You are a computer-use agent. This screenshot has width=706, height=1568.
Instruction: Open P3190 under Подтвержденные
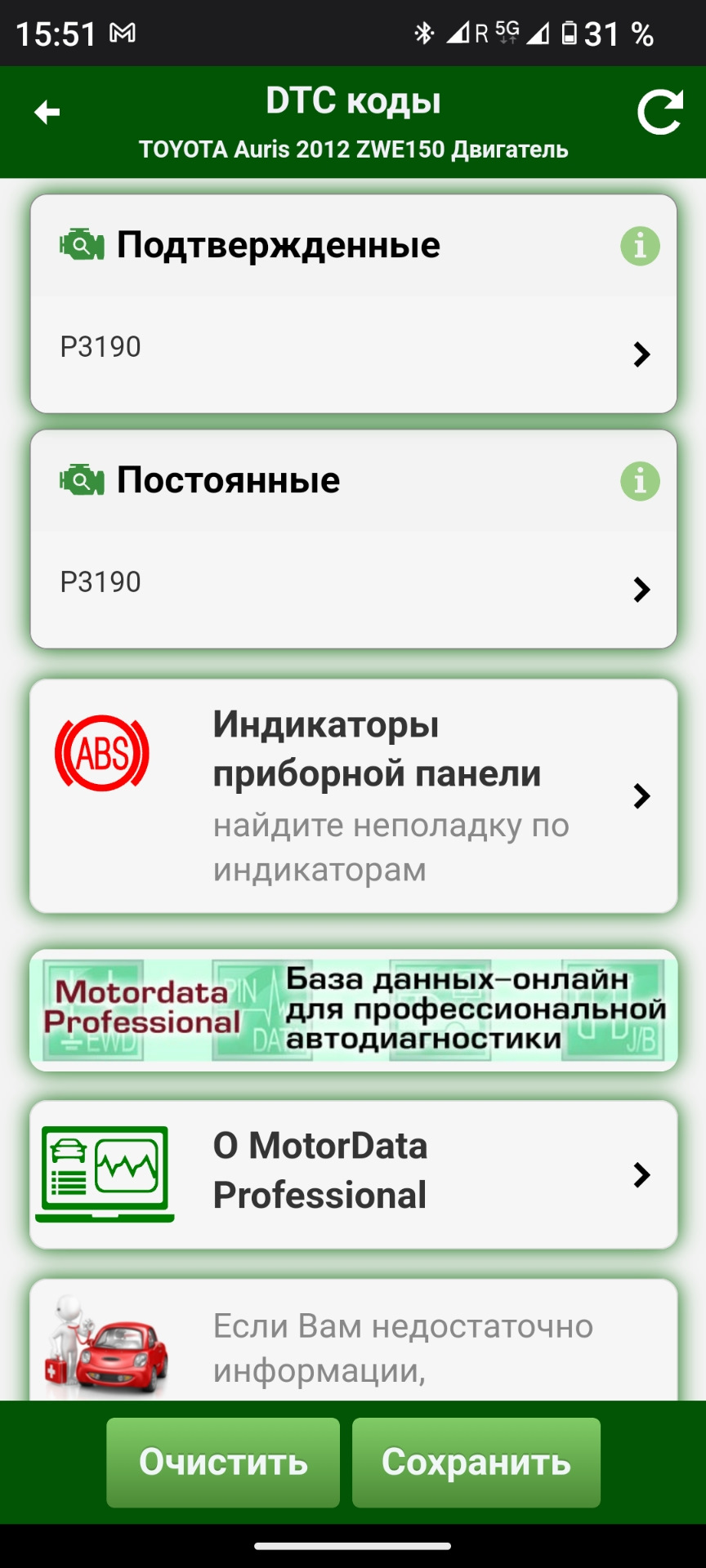pos(353,352)
